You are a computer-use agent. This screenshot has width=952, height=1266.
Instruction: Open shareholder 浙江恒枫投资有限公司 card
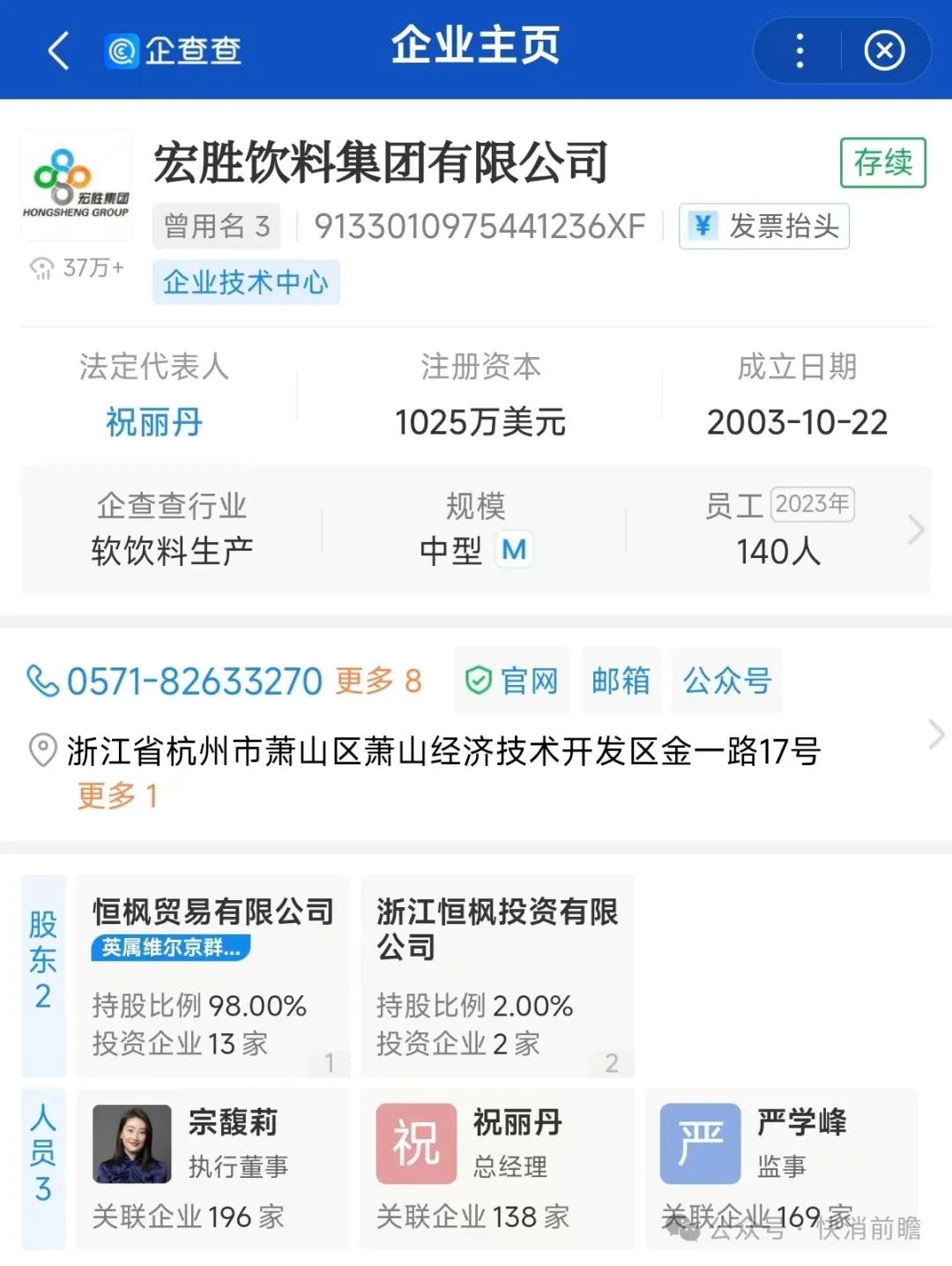coord(498,976)
